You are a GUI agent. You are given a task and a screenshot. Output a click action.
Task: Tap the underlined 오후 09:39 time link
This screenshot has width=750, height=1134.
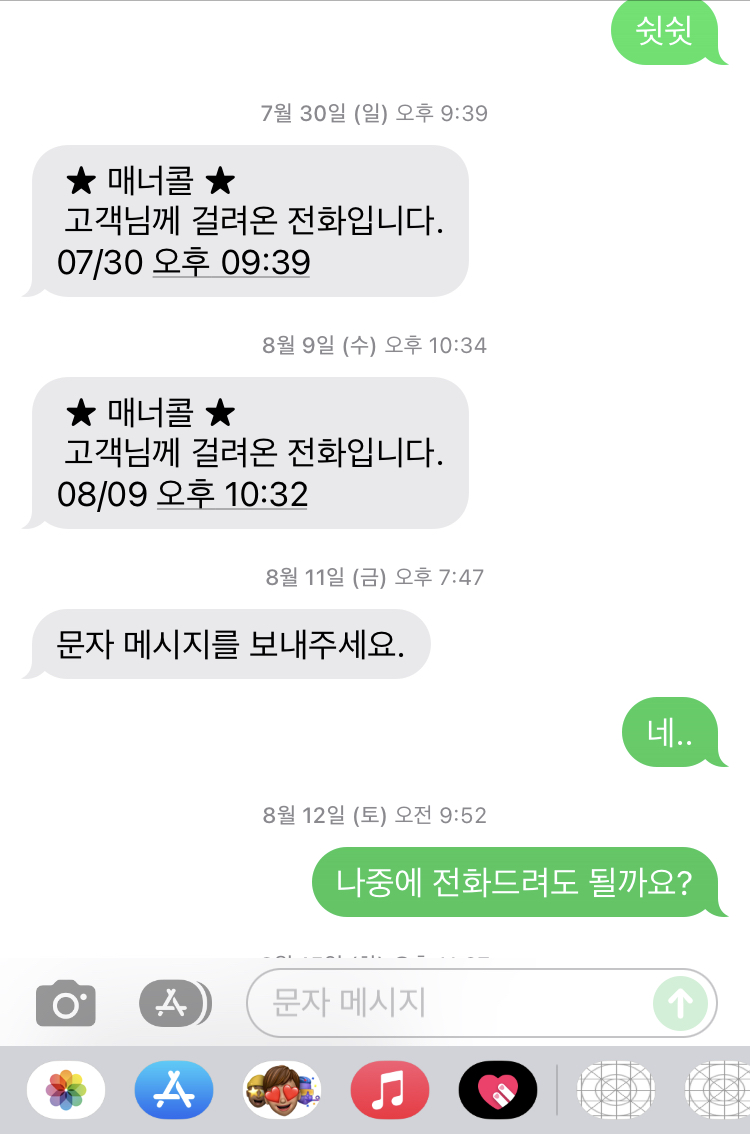pyautogui.click(x=231, y=262)
